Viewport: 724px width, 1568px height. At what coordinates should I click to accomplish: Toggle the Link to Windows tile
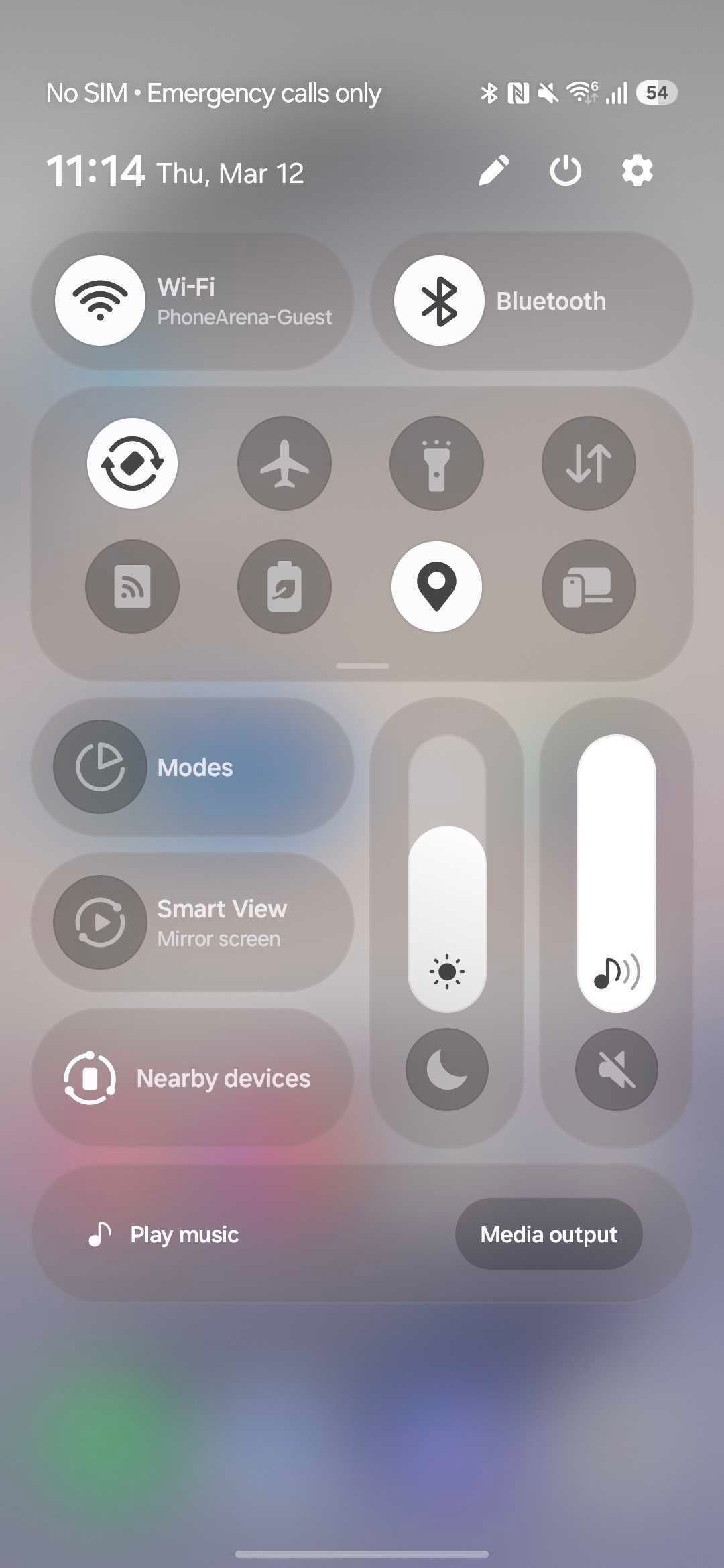(589, 587)
